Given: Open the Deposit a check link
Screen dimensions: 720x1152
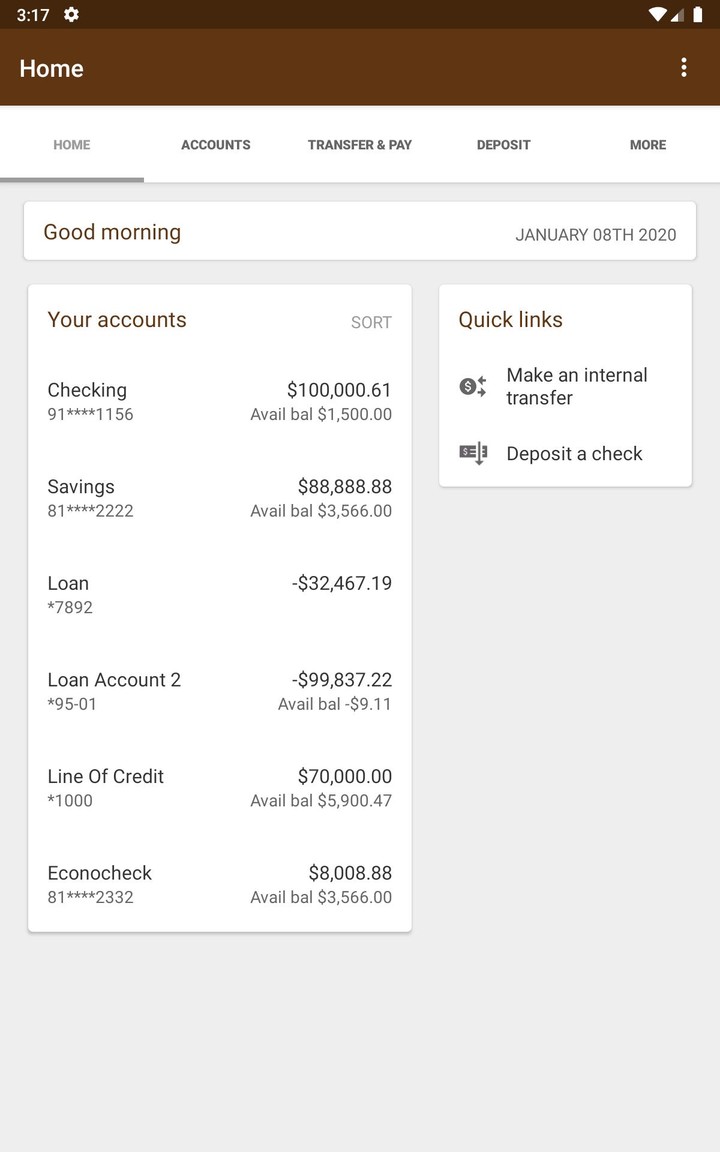Looking at the screenshot, I should (574, 453).
